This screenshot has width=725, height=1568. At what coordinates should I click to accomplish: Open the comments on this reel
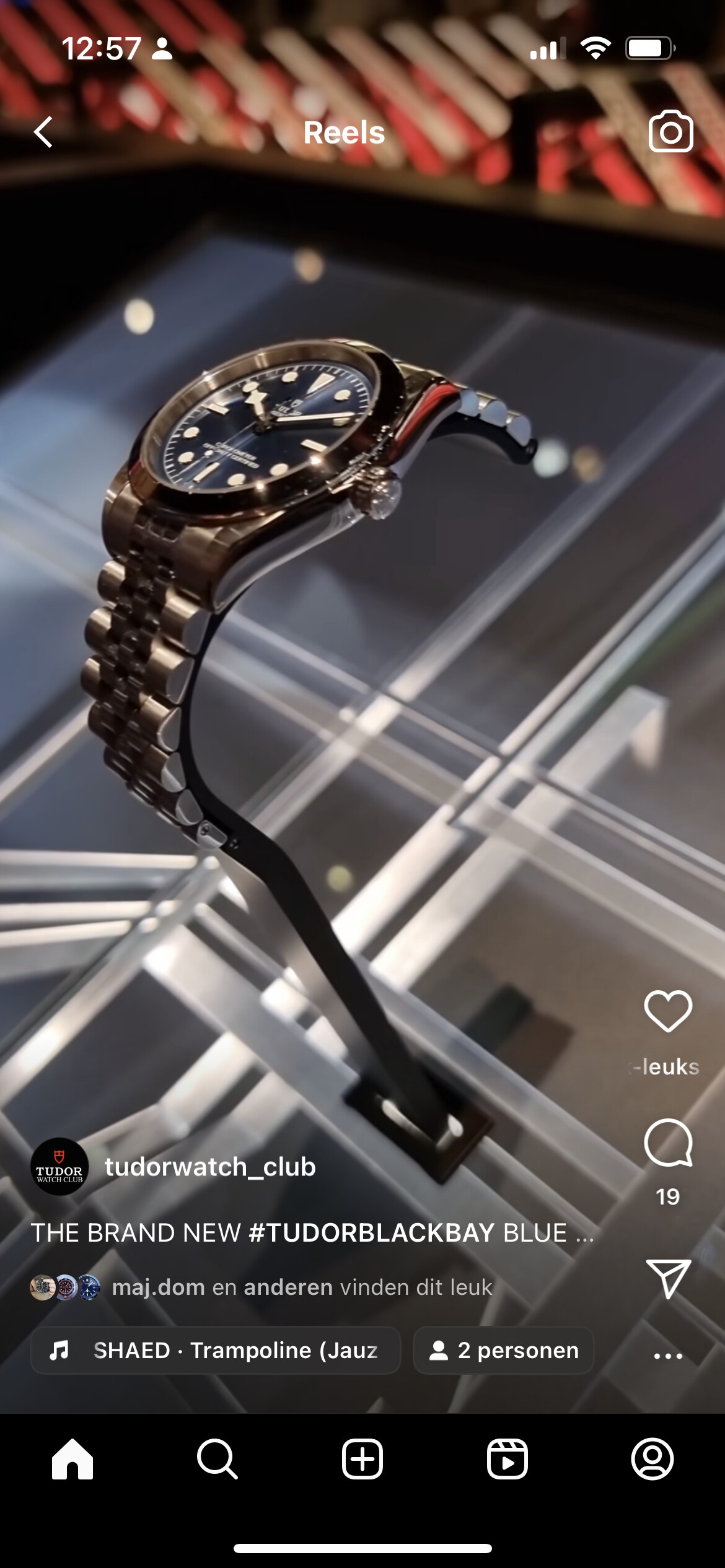point(668,1143)
